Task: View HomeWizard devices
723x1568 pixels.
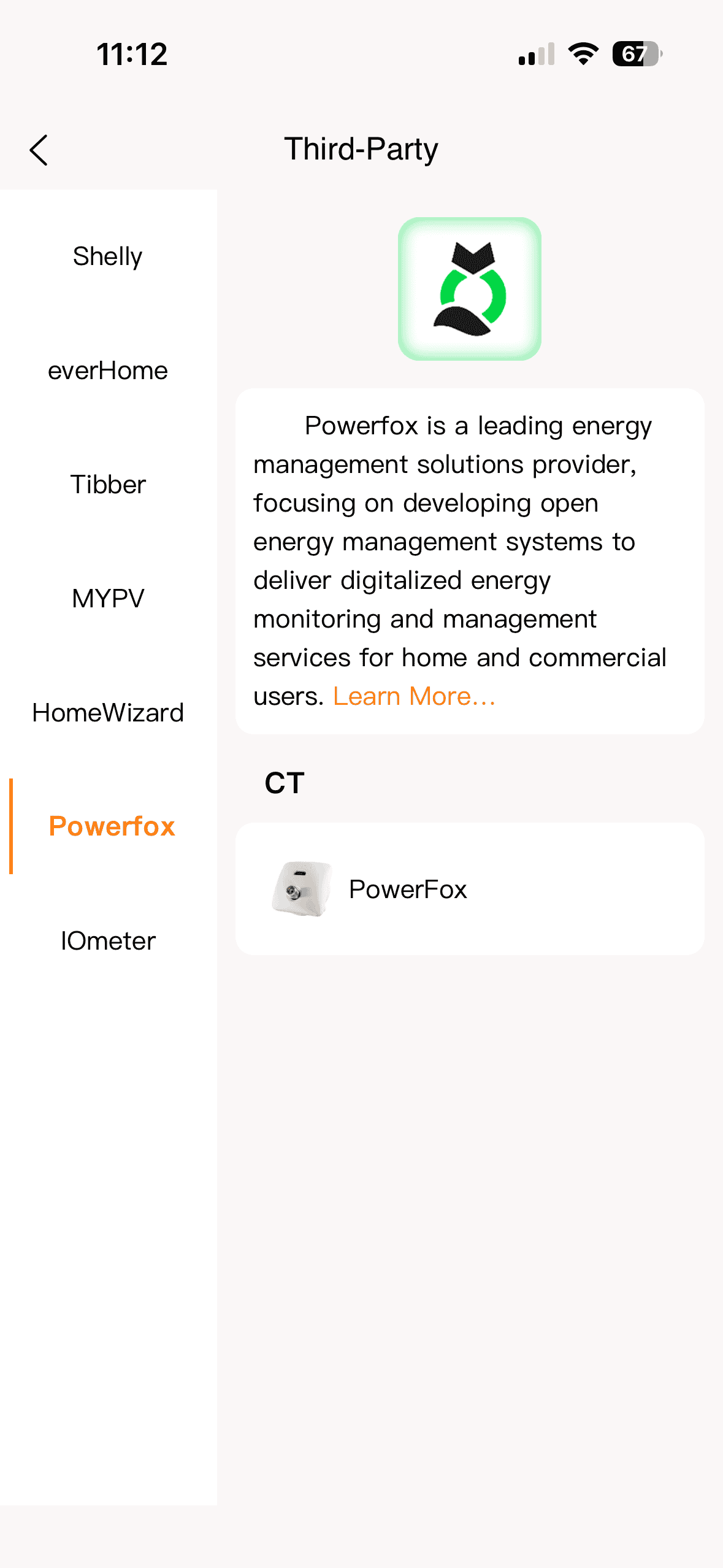Action: (108, 713)
